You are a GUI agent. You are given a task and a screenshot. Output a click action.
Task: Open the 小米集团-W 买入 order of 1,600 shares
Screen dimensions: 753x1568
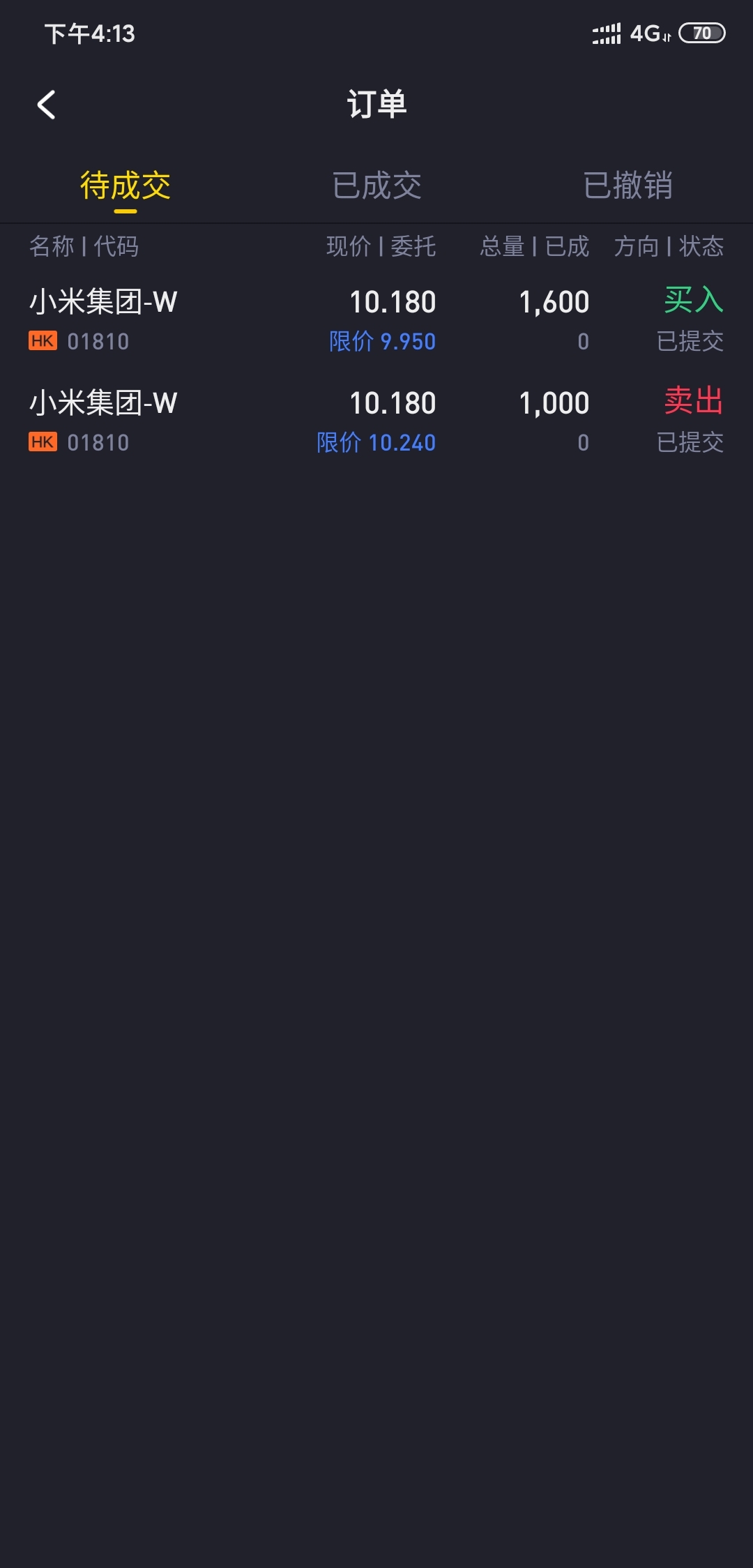(376, 320)
